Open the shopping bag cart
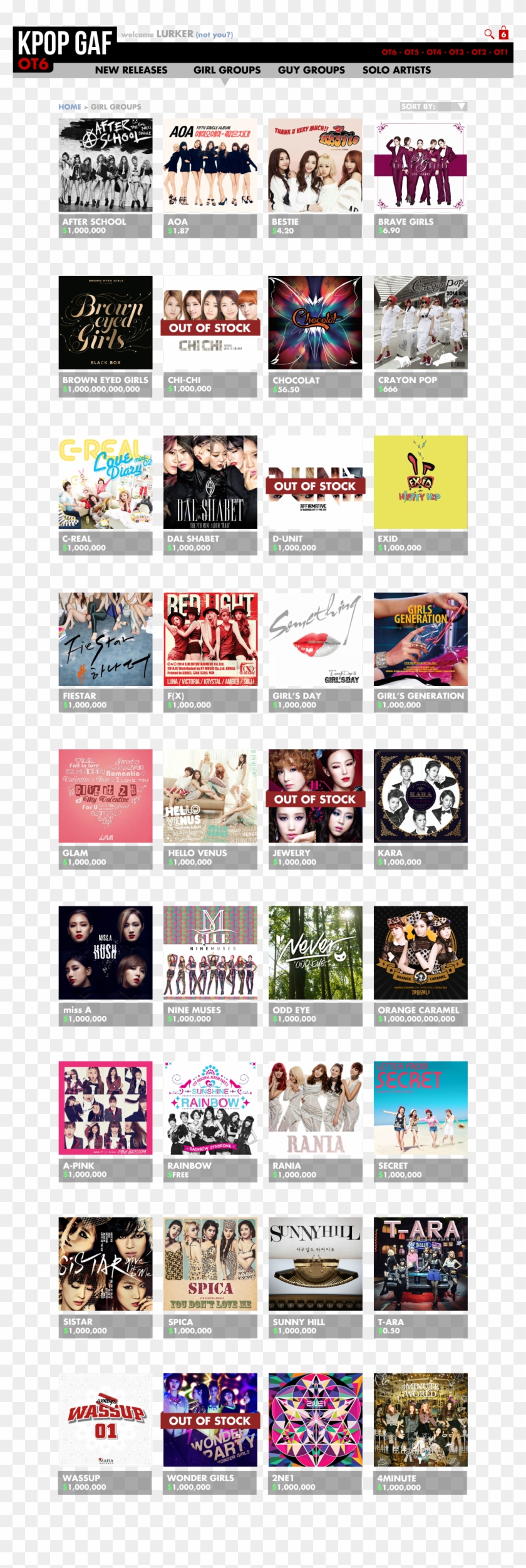526x1568 pixels. pyautogui.click(x=503, y=33)
